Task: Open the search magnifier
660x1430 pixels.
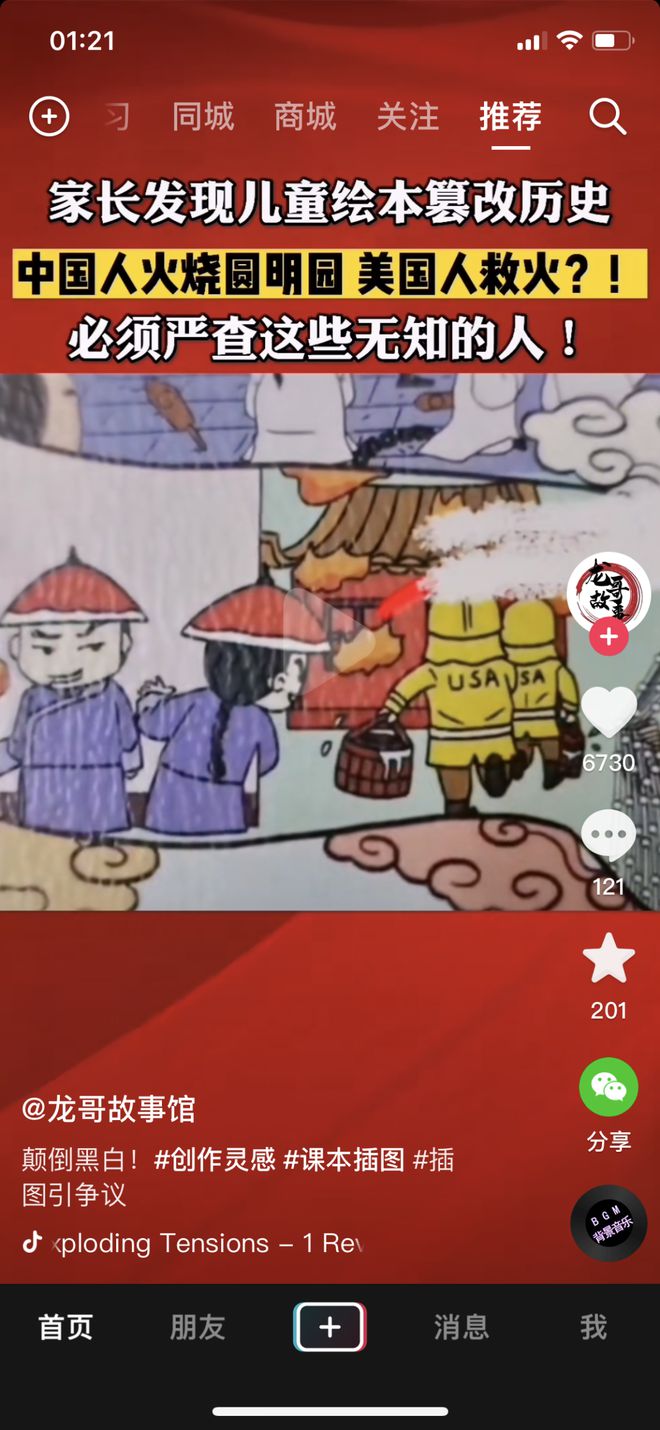Action: click(607, 117)
